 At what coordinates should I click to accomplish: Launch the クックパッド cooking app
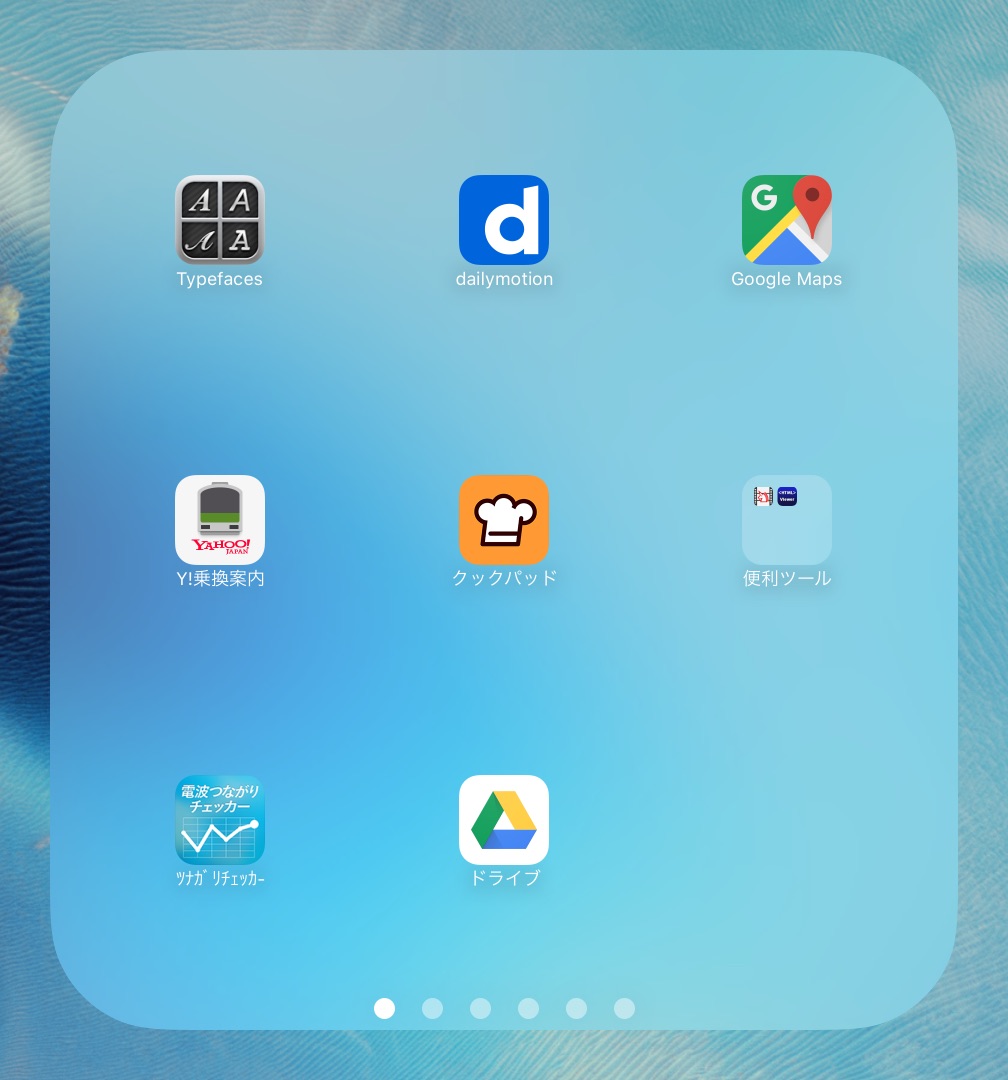point(504,520)
